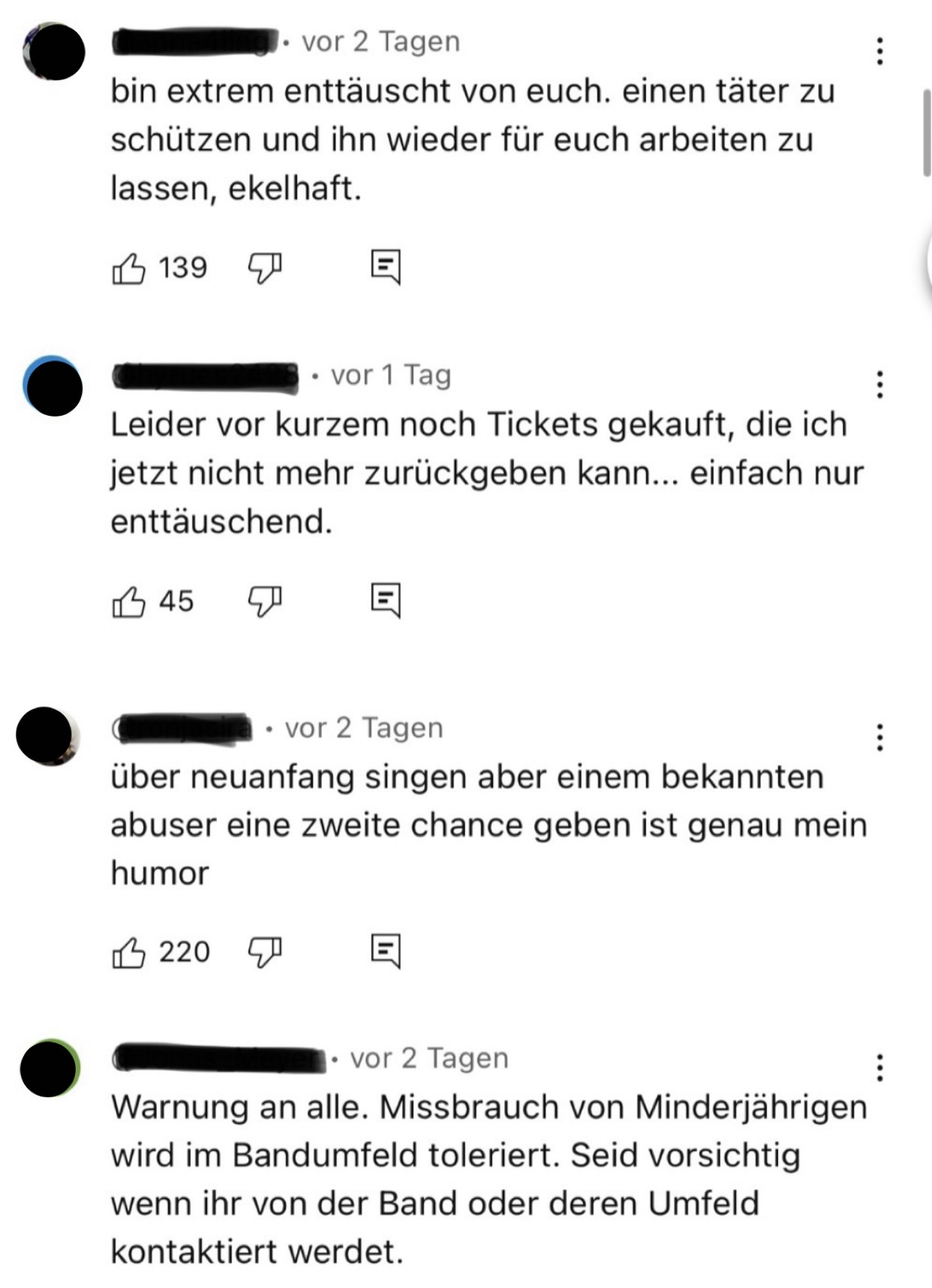Open avatar of the 'Tickets gekauft' commenter
The width and height of the screenshot is (932, 1288).
[x=53, y=386]
